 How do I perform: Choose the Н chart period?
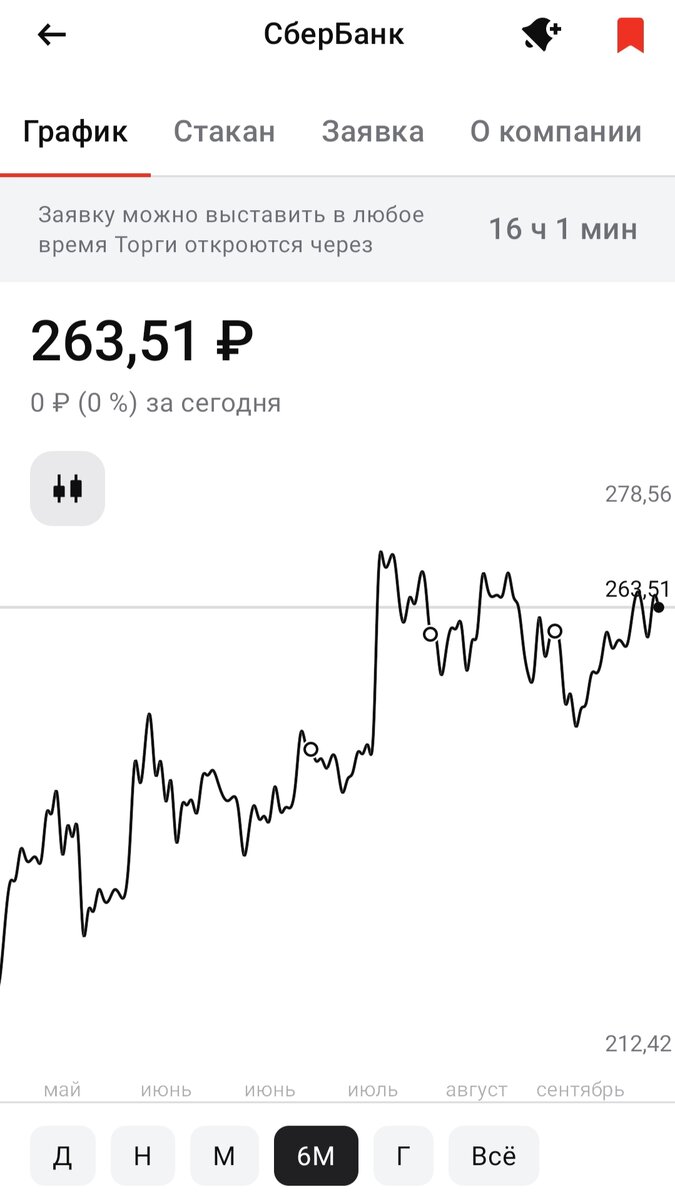click(x=142, y=1156)
